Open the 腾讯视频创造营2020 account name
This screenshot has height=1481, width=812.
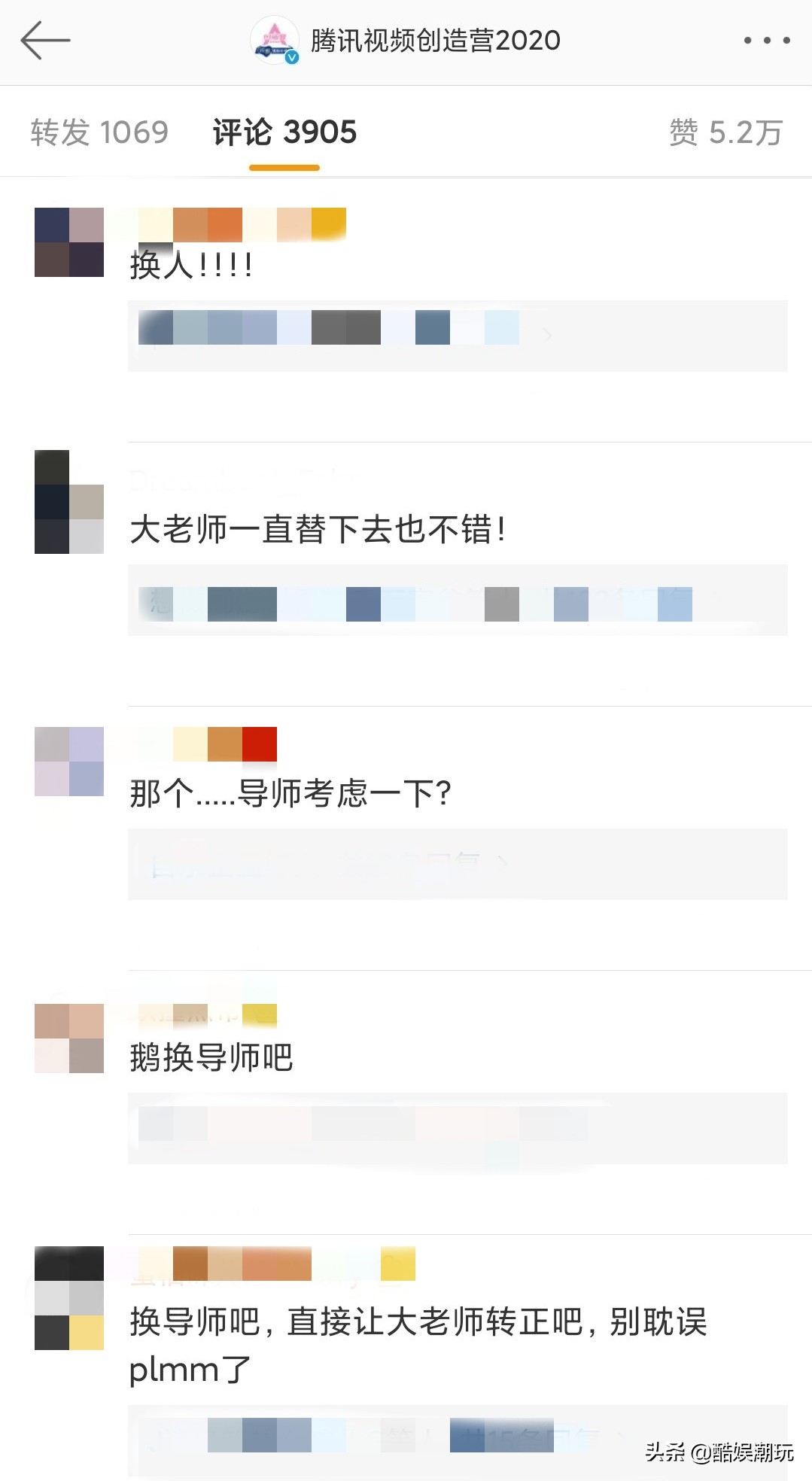(x=433, y=39)
